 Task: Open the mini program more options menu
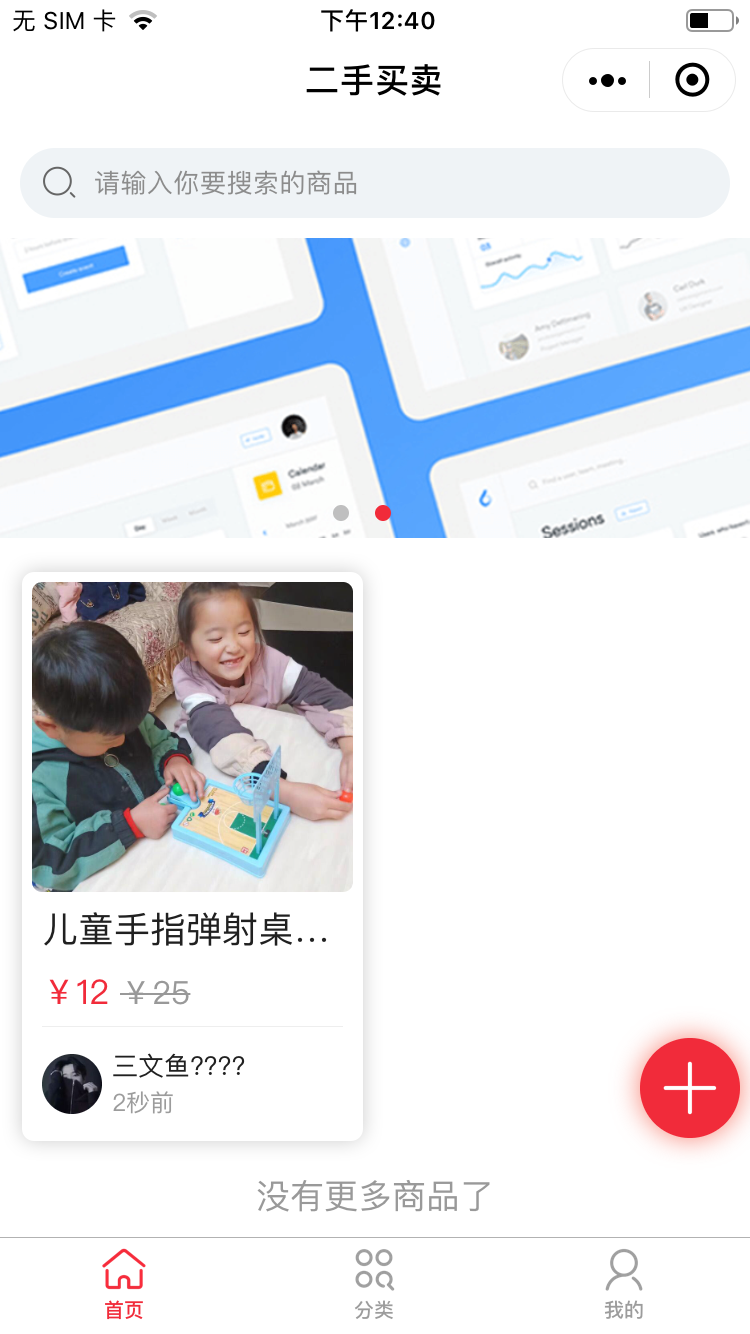(x=607, y=80)
